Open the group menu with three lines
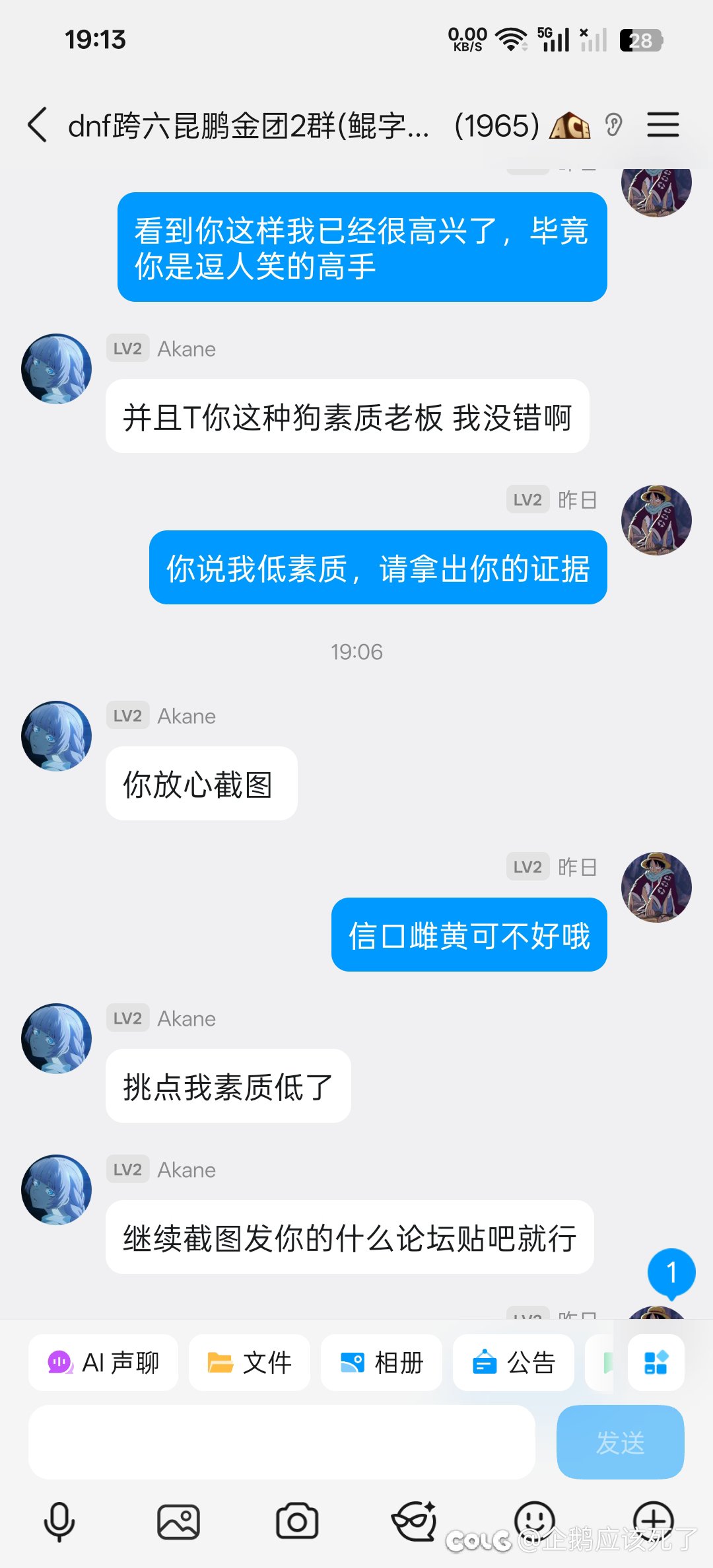 click(663, 125)
